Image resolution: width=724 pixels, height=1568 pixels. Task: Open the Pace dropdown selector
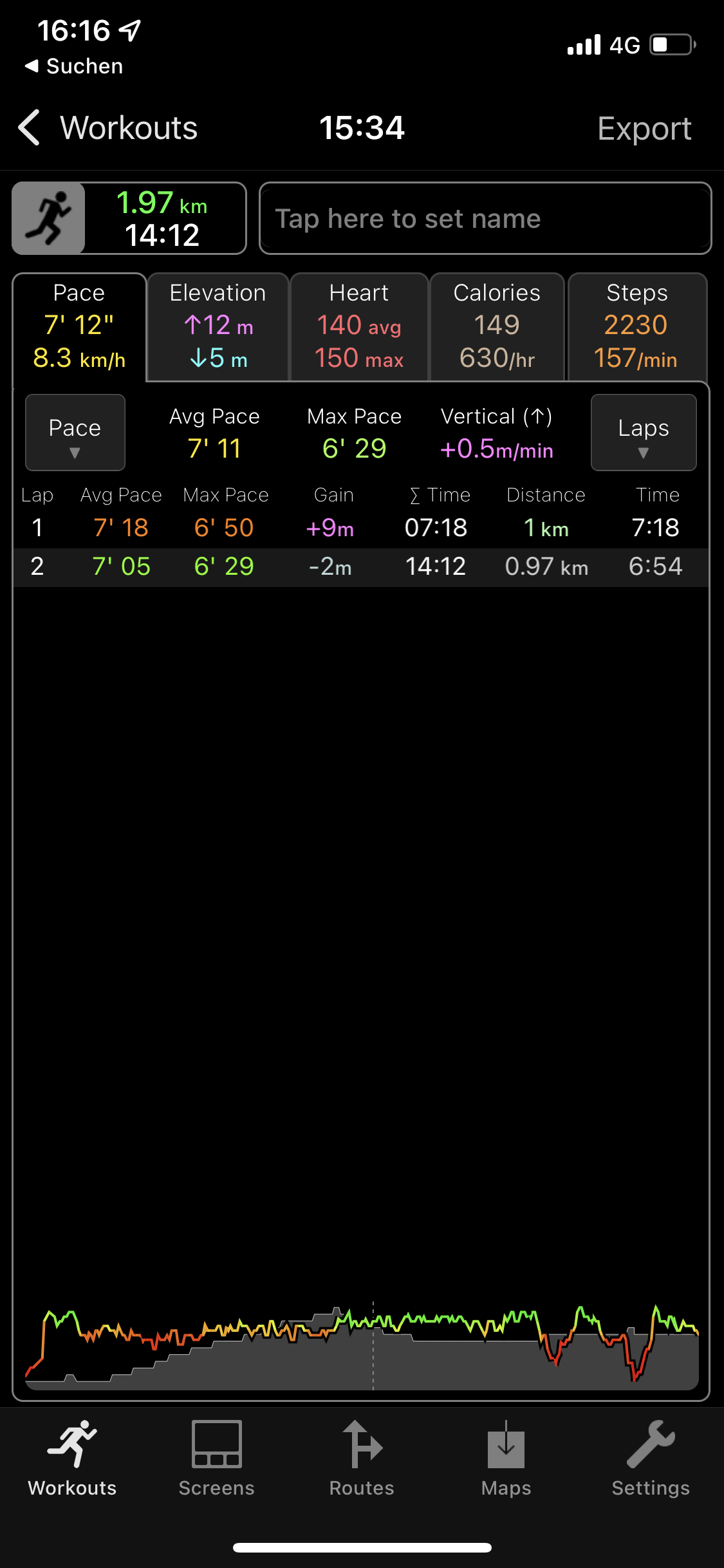tap(75, 433)
